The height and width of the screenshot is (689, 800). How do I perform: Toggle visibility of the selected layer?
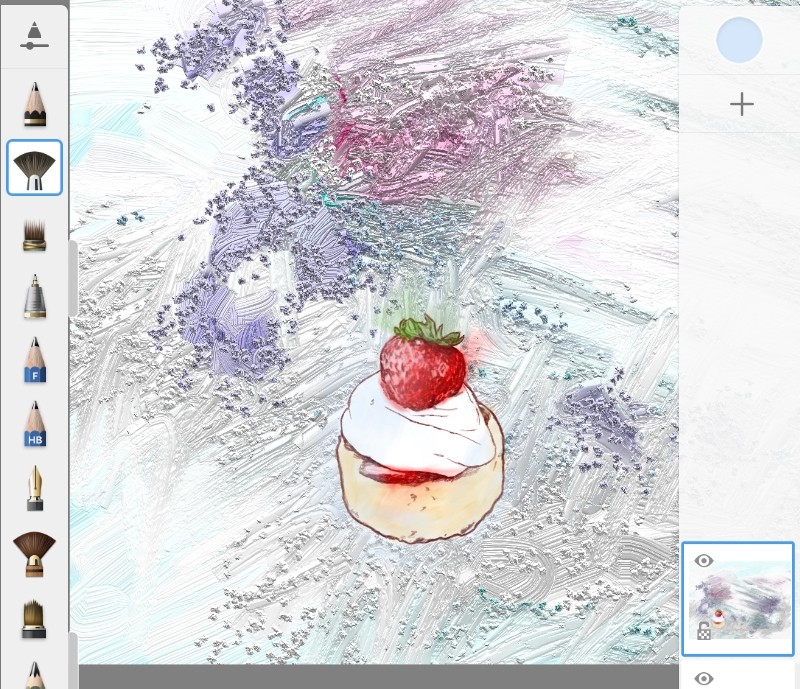(704, 561)
